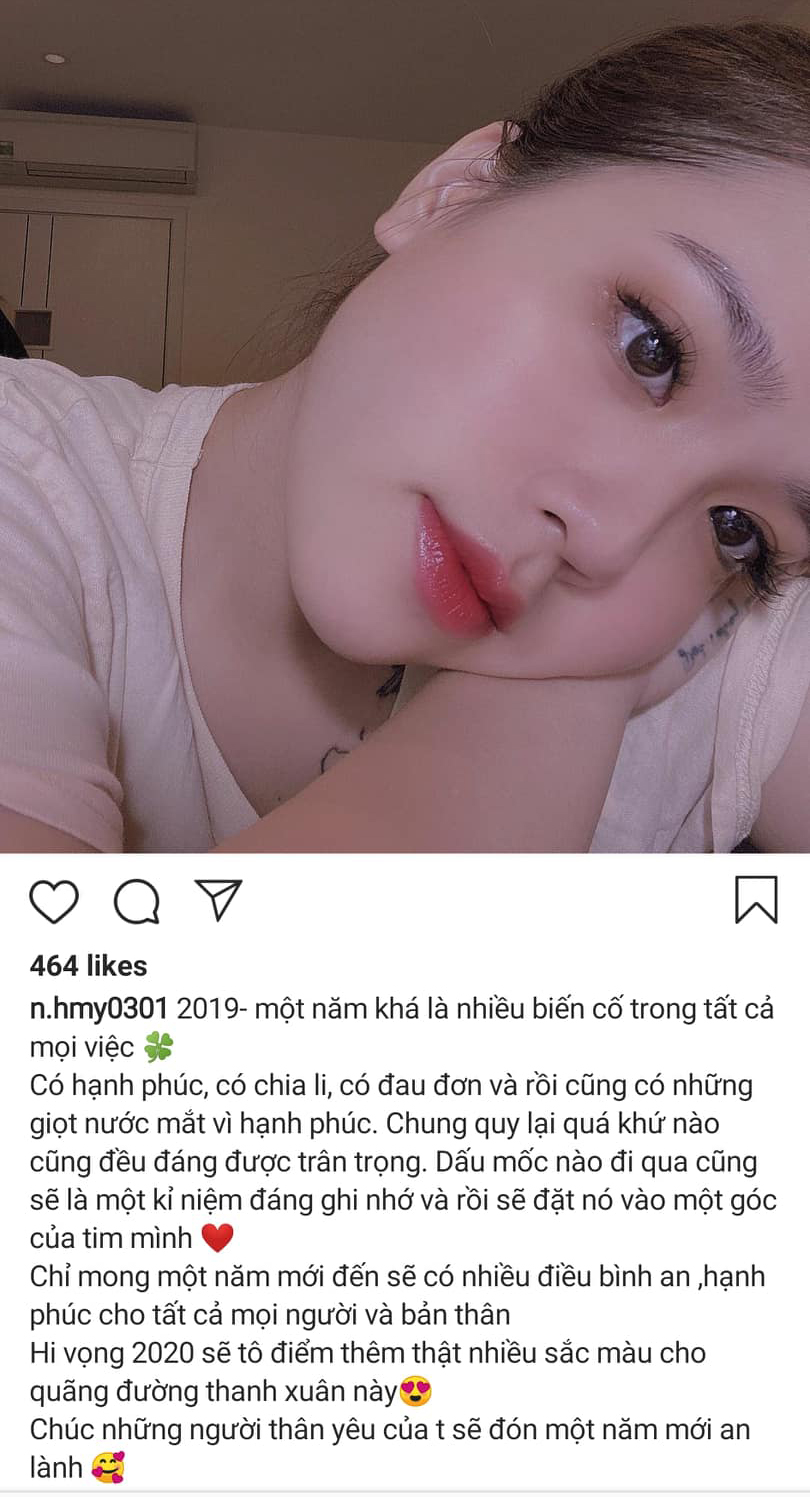Open comments with the speech bubble icon
The image size is (810, 1497).
pos(136,901)
